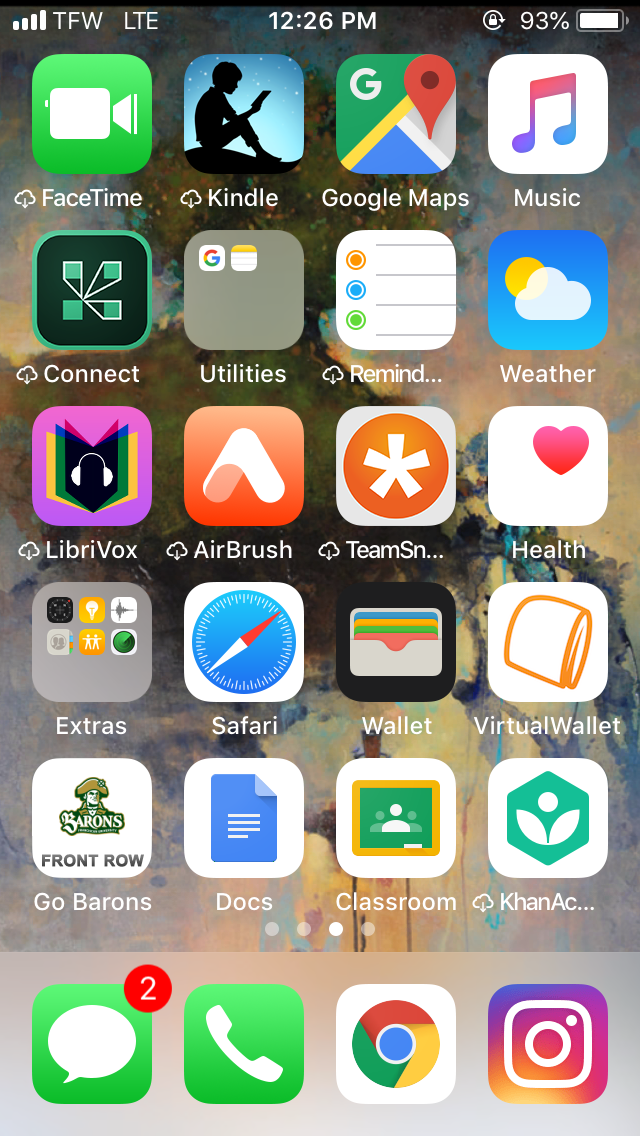This screenshot has width=640, height=1136.
Task: Open the Wallet app
Action: point(396,642)
